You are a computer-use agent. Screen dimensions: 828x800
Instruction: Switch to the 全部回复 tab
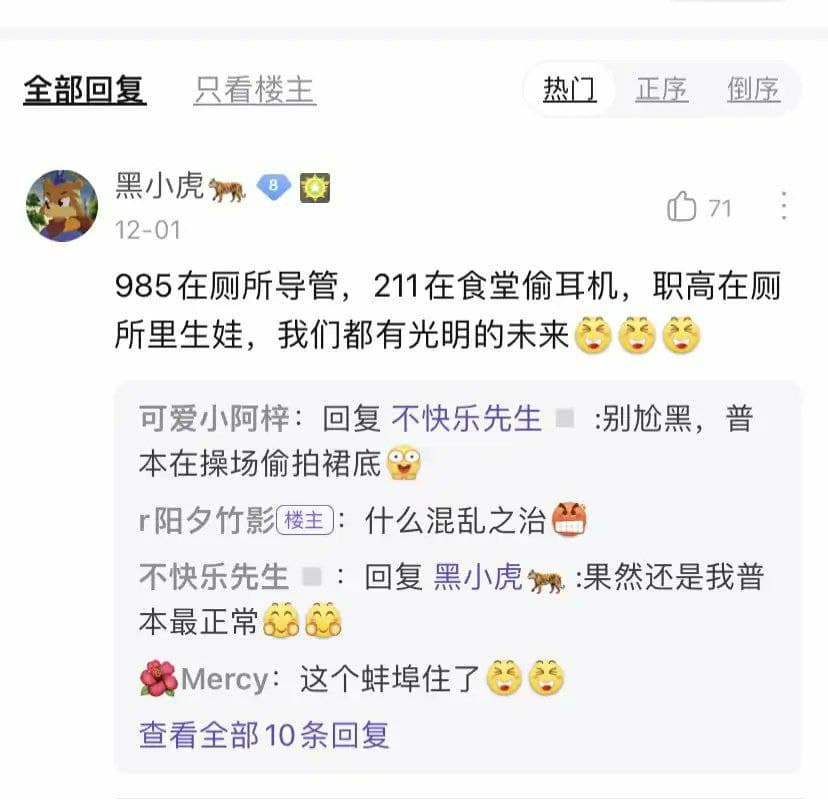(x=85, y=91)
